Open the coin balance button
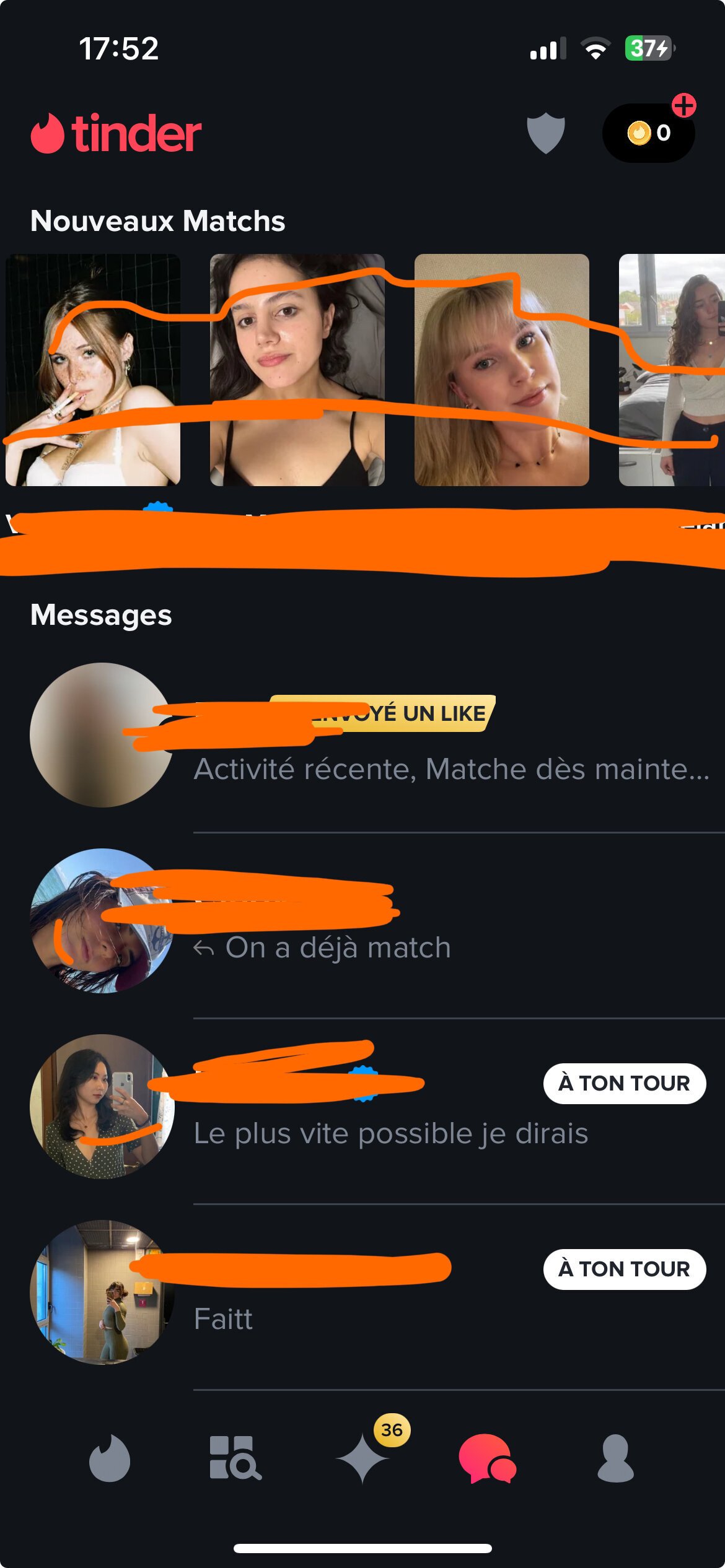725x1568 pixels. pyautogui.click(x=648, y=133)
